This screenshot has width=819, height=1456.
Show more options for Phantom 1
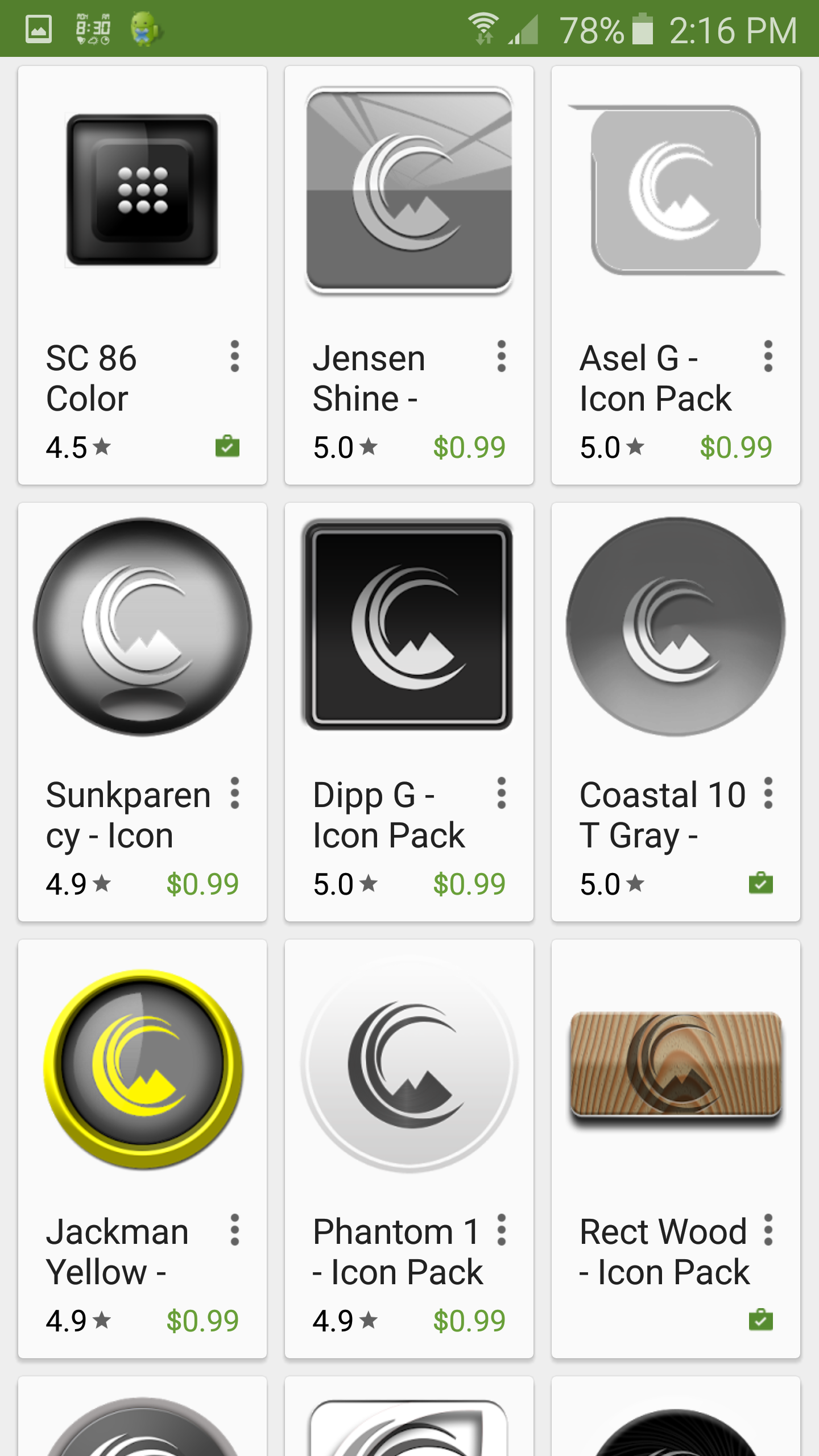point(501,1230)
